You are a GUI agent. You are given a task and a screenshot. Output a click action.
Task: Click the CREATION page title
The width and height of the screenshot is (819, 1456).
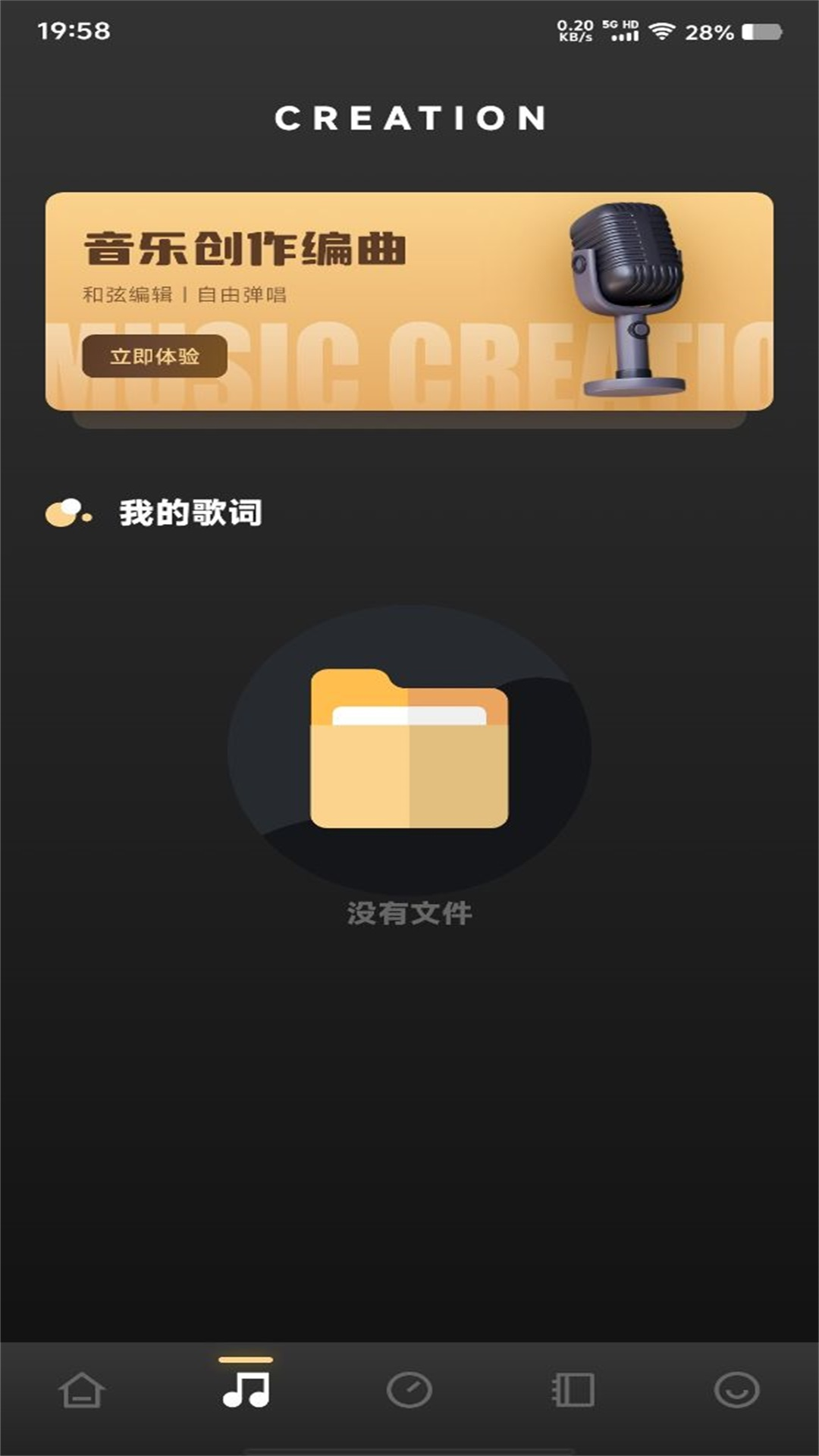coord(409,119)
